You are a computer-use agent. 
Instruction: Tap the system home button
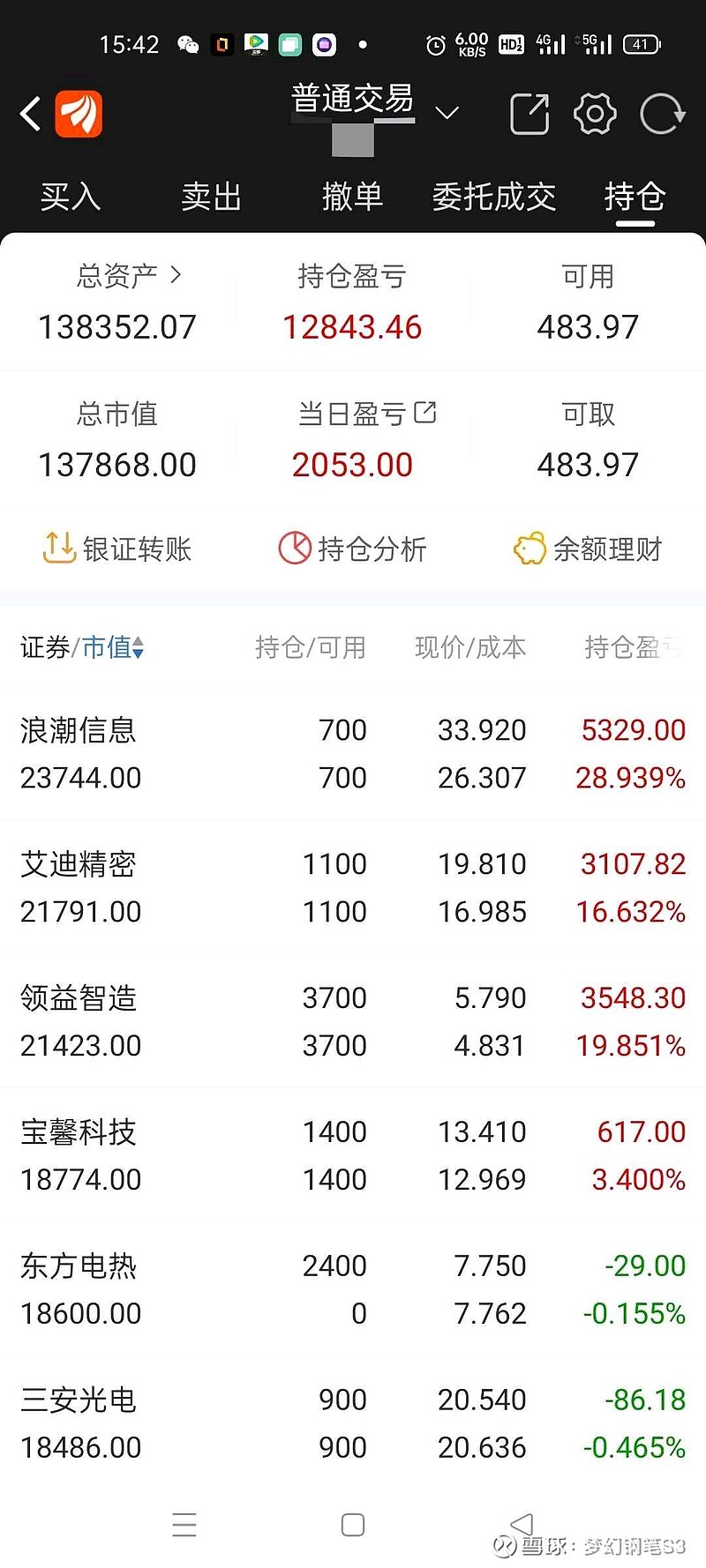click(353, 1525)
